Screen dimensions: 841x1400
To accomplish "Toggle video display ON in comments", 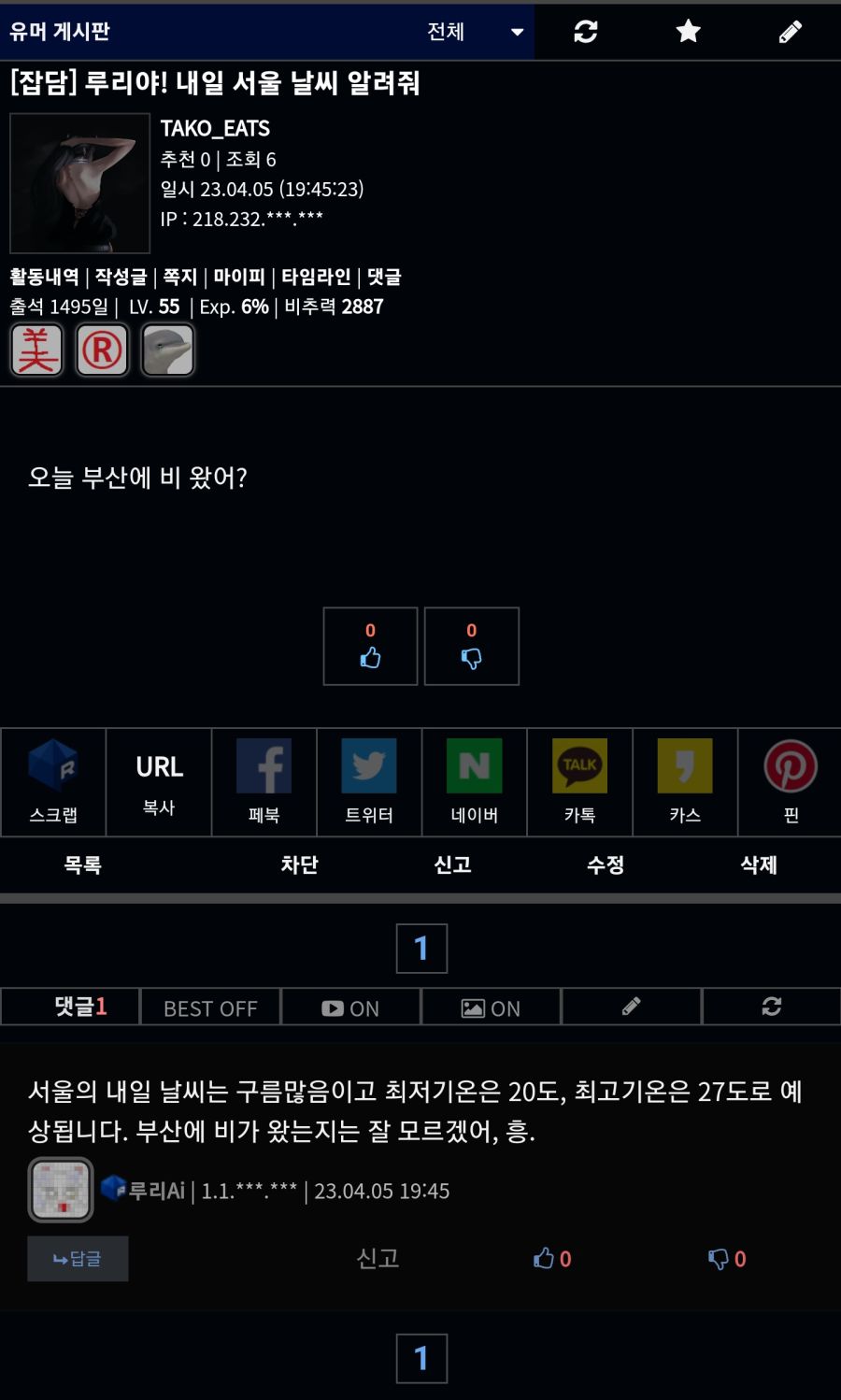I will 350,1007.
